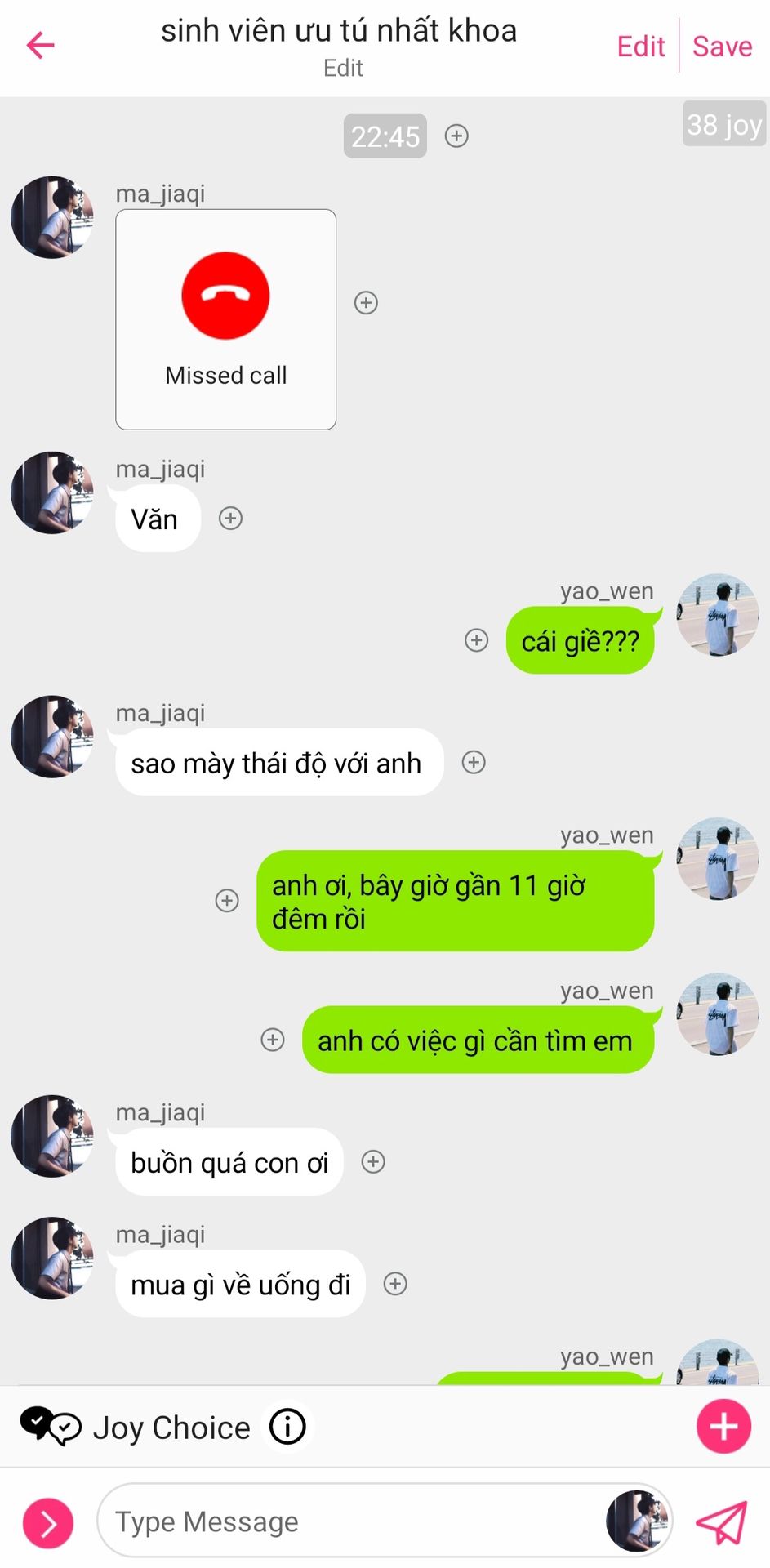
Task: Add a Joy Choice with pink plus
Action: (x=723, y=1426)
